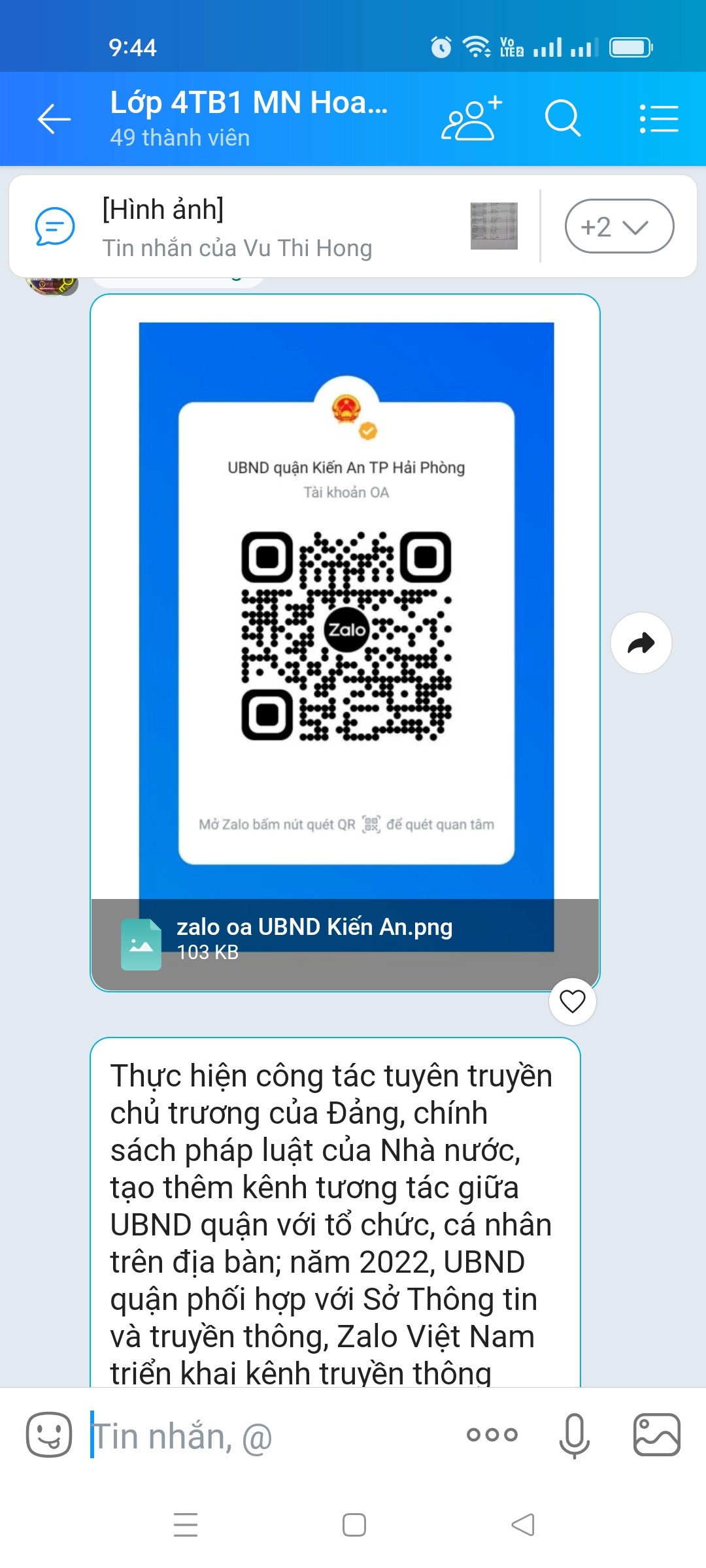This screenshot has width=706, height=1568.
Task: Go back from the group chat
Action: 54,119
